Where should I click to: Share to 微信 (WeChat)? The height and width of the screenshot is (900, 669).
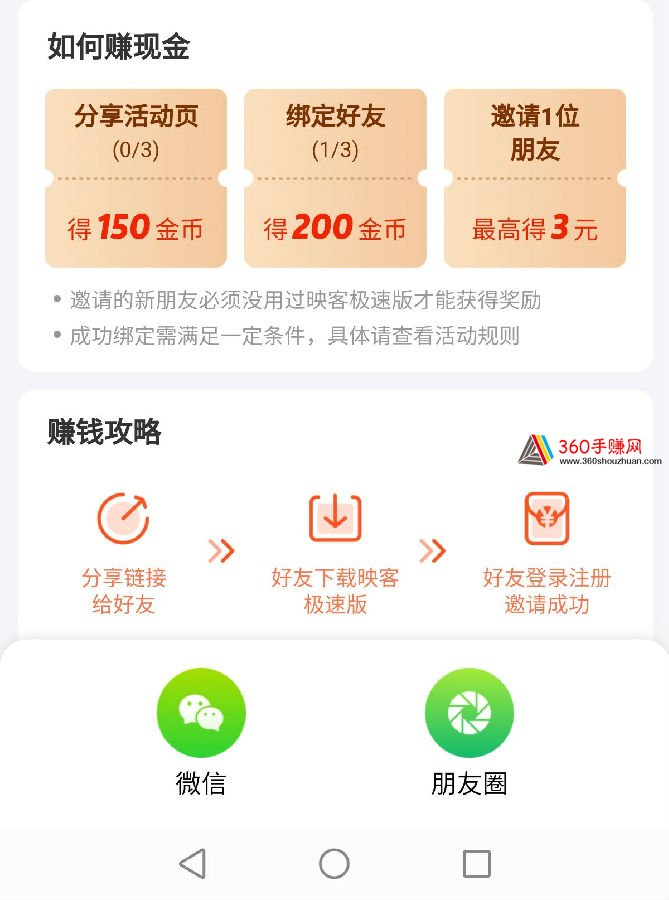(201, 713)
